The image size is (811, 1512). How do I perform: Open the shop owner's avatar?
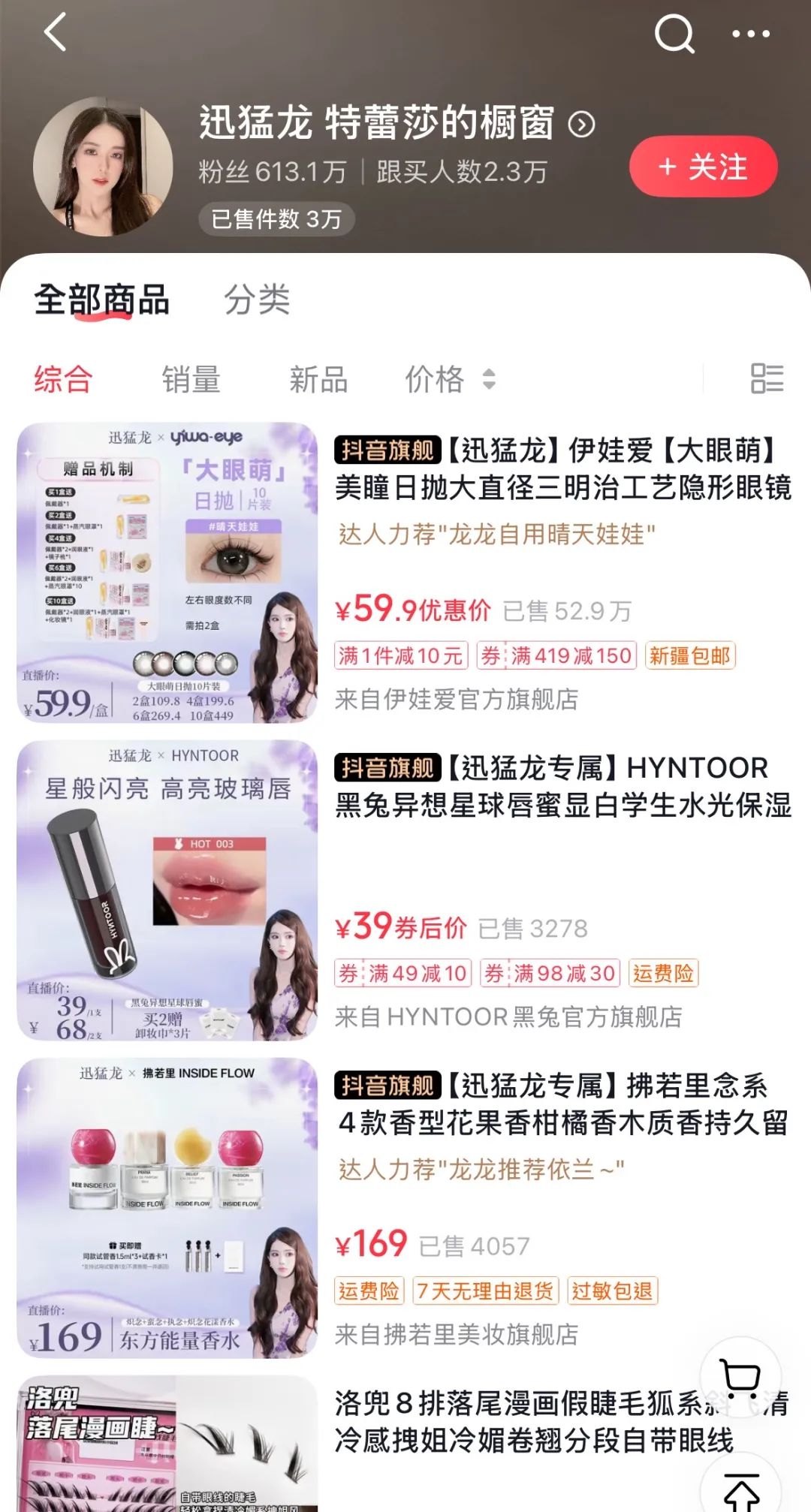click(103, 167)
